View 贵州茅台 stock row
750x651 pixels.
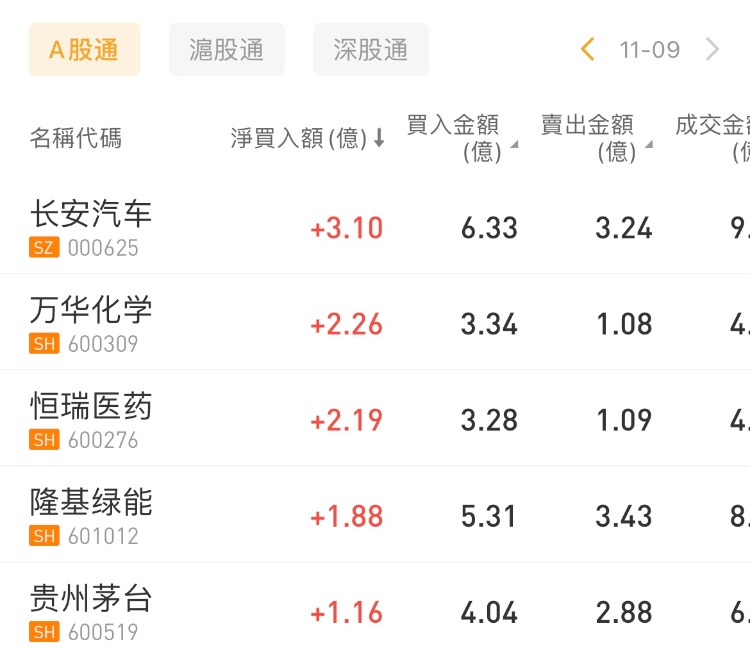pos(91,610)
